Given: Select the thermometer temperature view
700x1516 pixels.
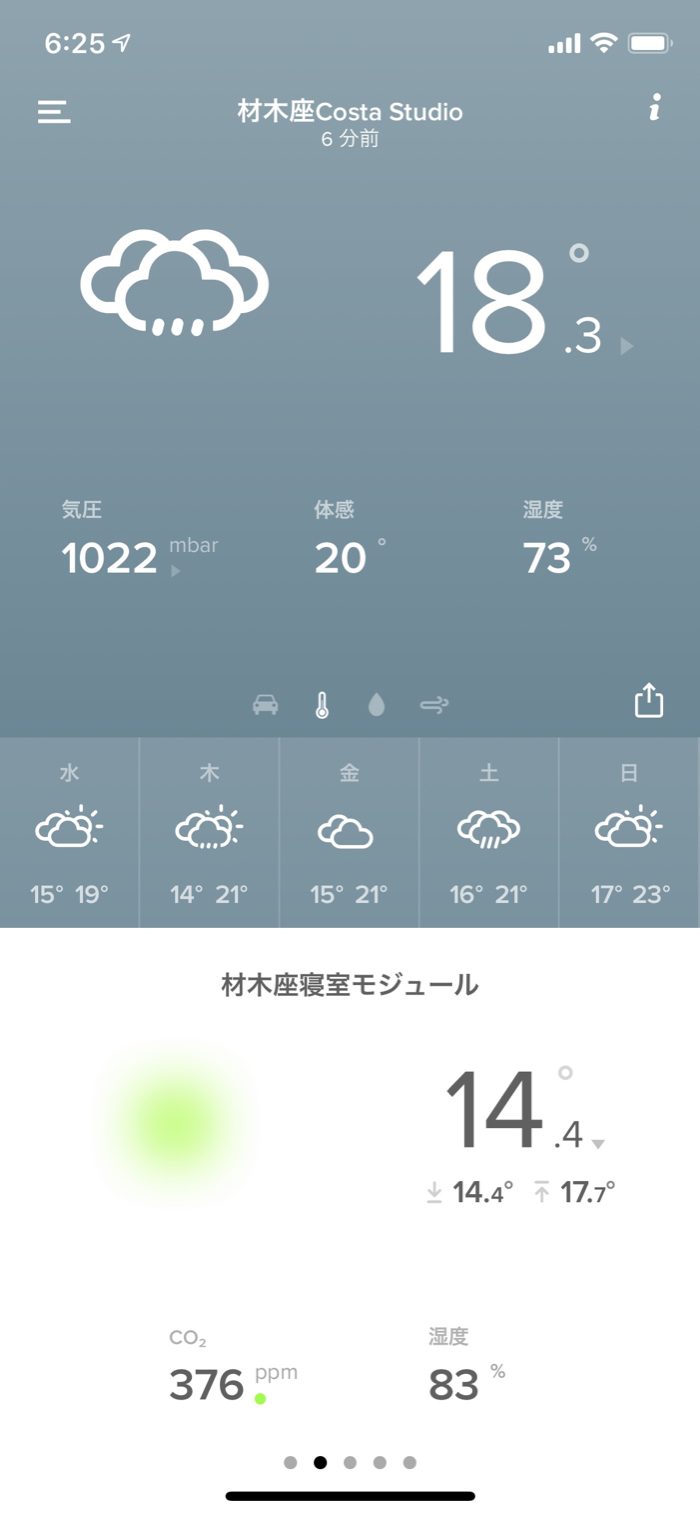Looking at the screenshot, I should [321, 705].
